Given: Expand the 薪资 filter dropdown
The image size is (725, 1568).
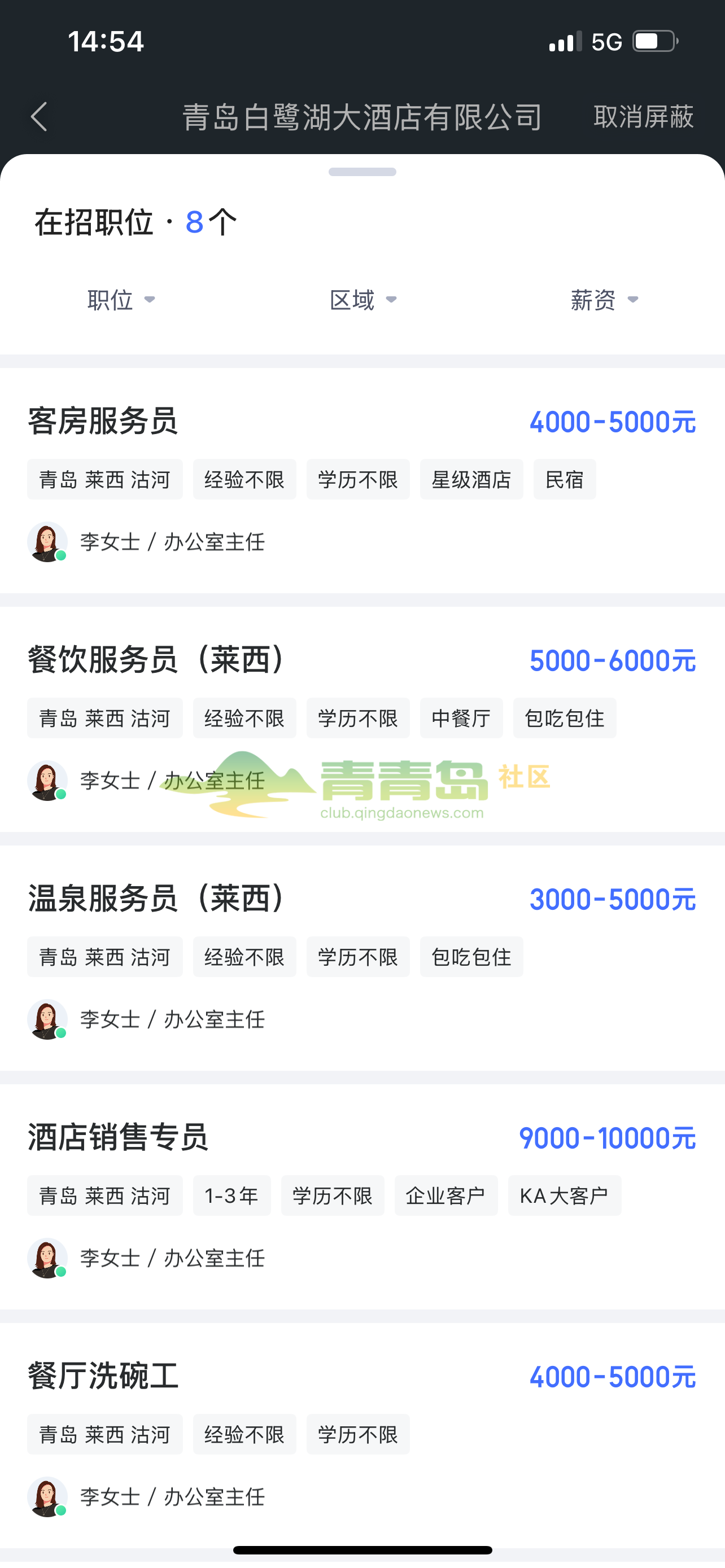Looking at the screenshot, I should pos(604,300).
